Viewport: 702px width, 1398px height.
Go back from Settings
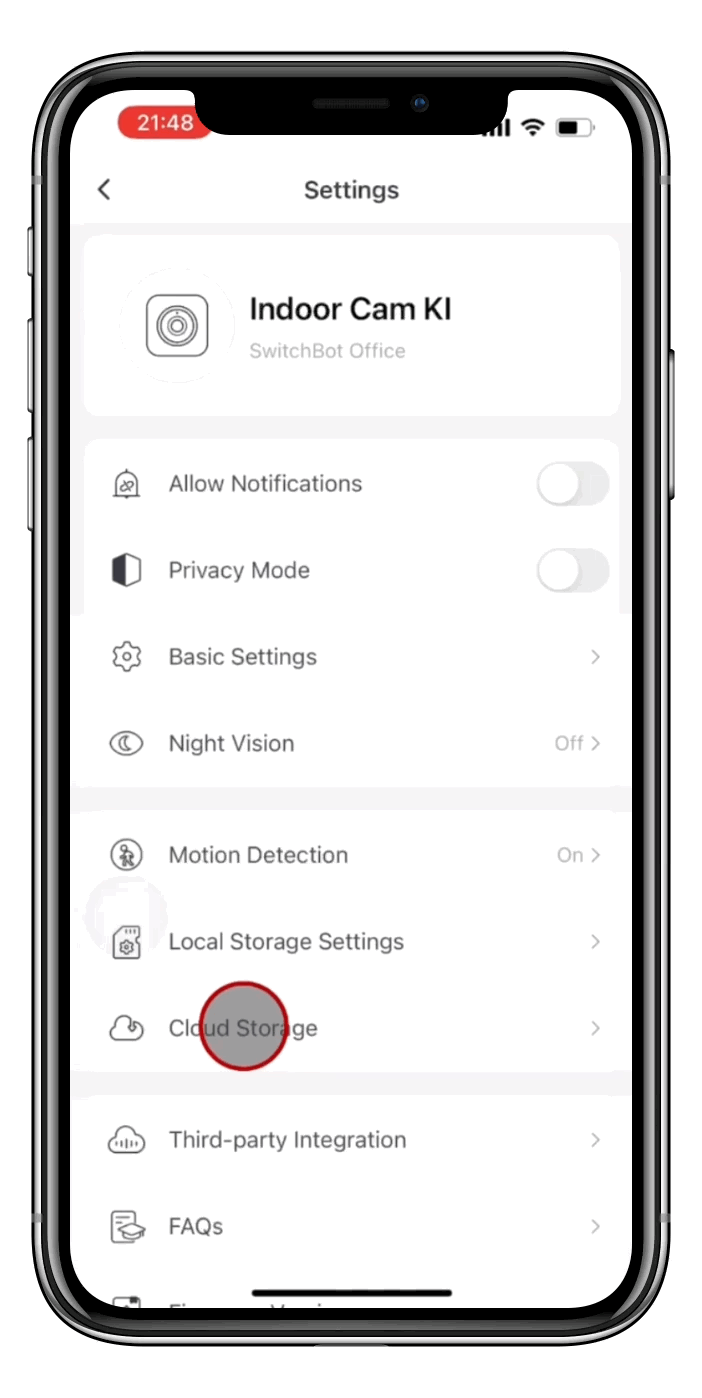click(x=104, y=190)
